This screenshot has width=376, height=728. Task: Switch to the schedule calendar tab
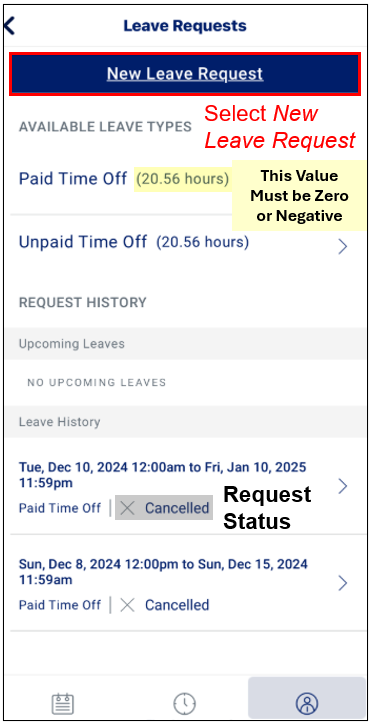coord(63,704)
